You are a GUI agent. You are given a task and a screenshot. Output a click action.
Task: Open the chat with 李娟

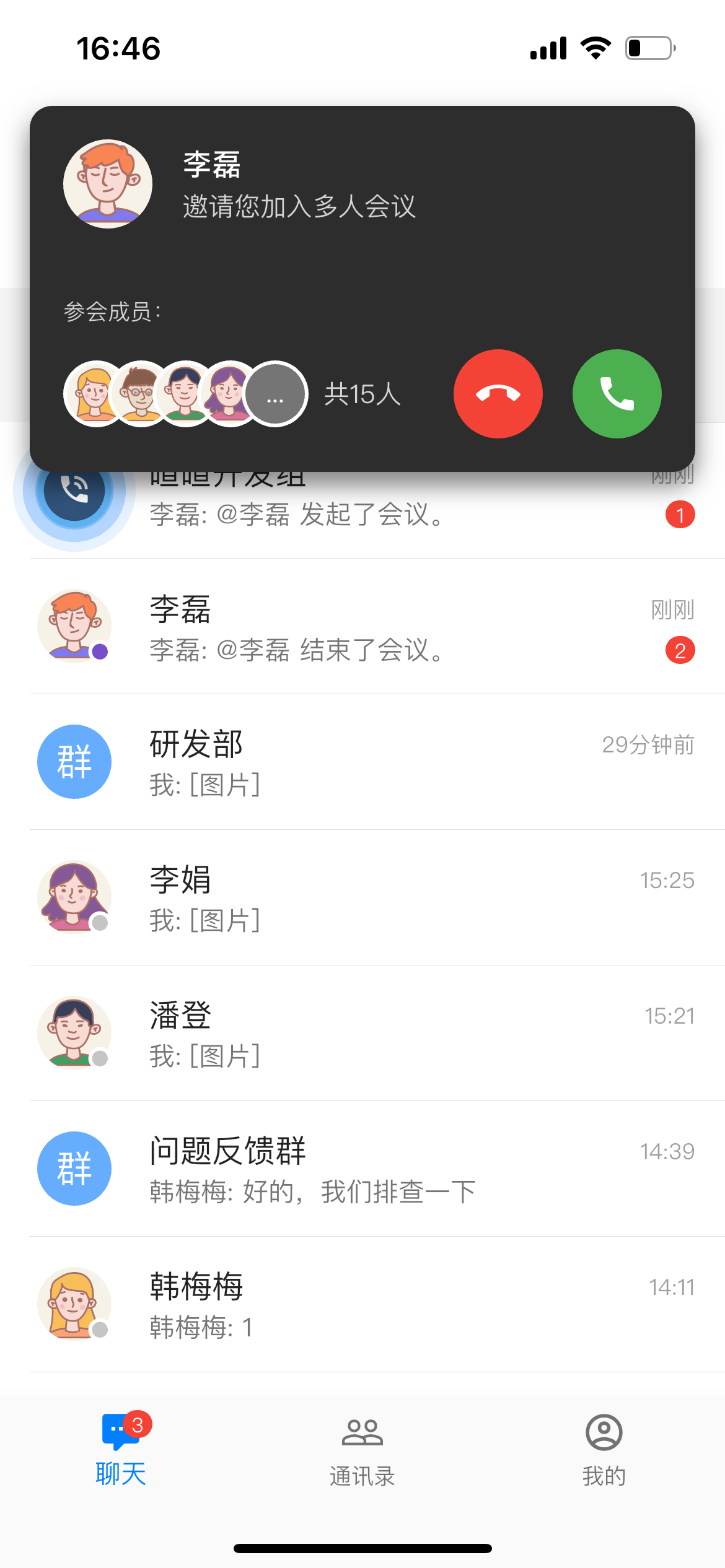pyautogui.click(x=372, y=898)
